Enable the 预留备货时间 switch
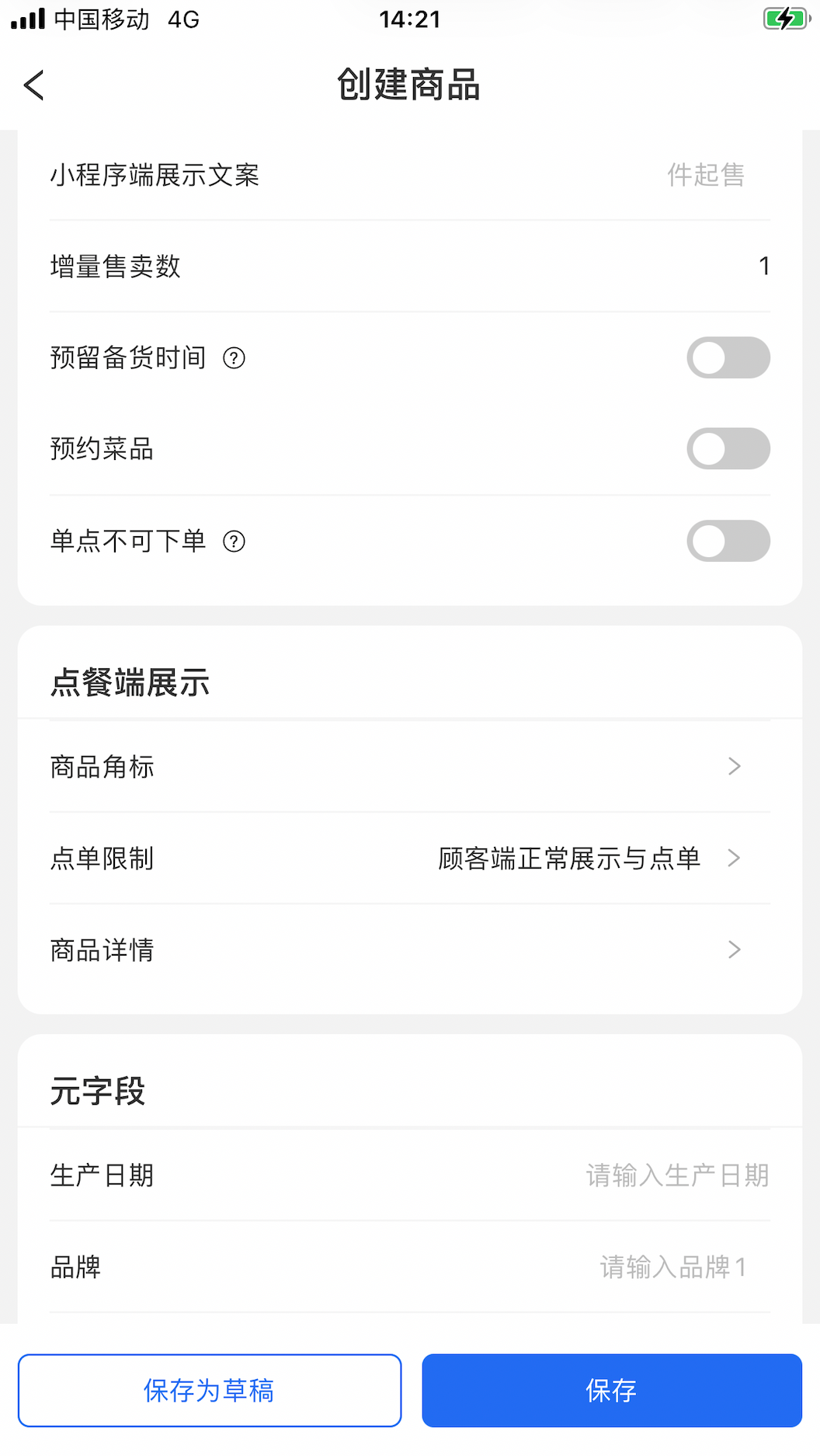820x1456 pixels. click(x=728, y=357)
